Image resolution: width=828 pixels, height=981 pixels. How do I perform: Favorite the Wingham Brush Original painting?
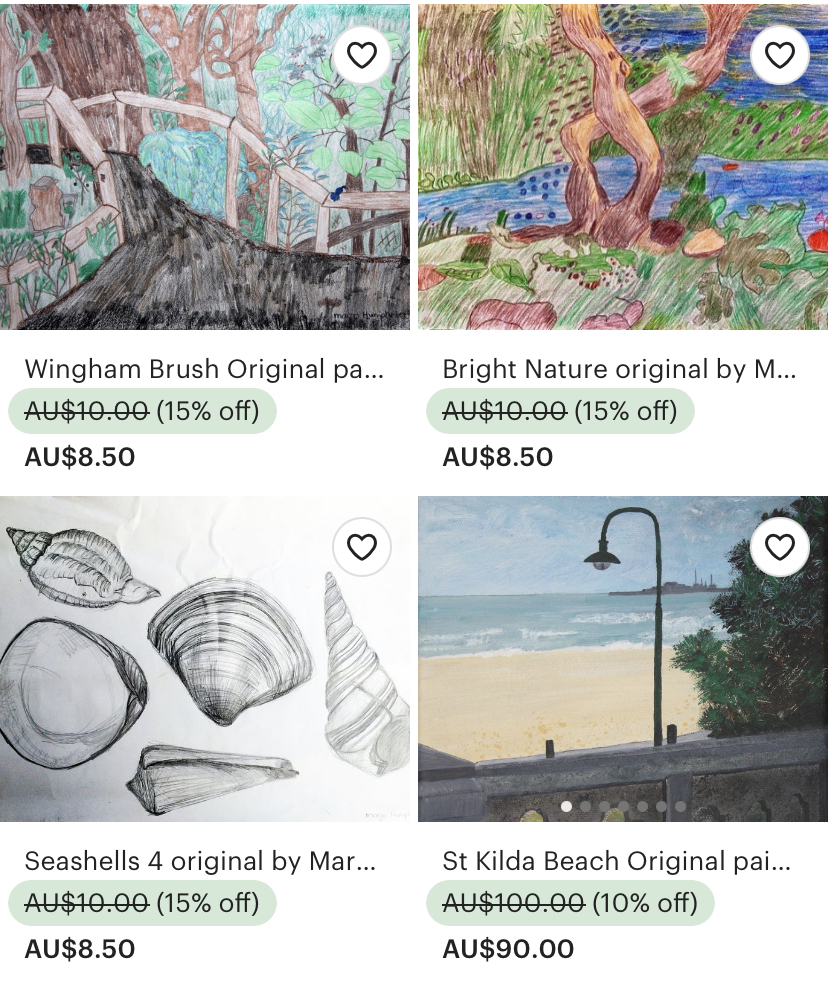pyautogui.click(x=361, y=55)
